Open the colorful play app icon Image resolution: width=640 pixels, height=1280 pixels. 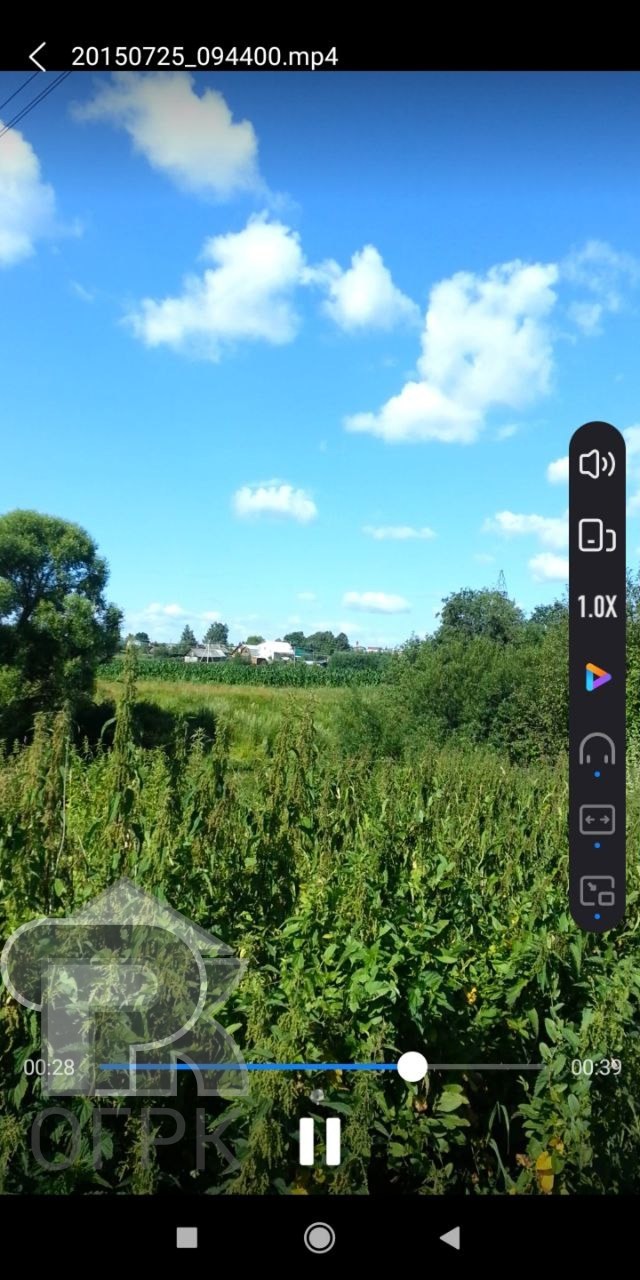coord(597,677)
